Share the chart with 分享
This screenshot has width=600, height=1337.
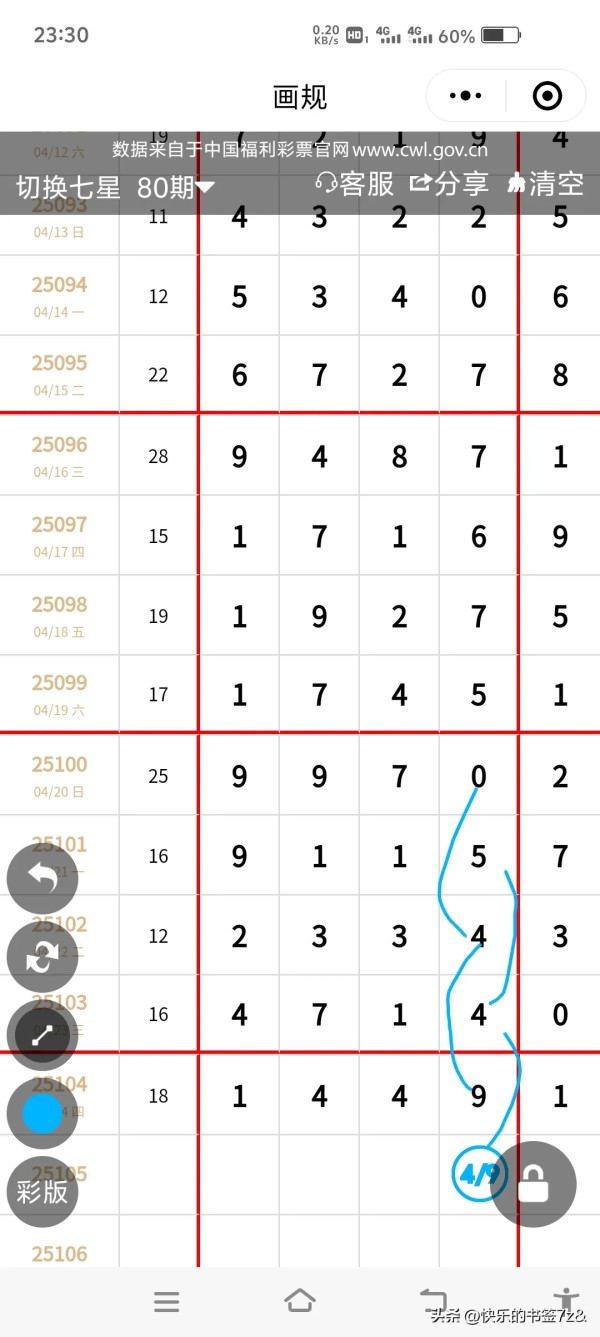click(449, 183)
